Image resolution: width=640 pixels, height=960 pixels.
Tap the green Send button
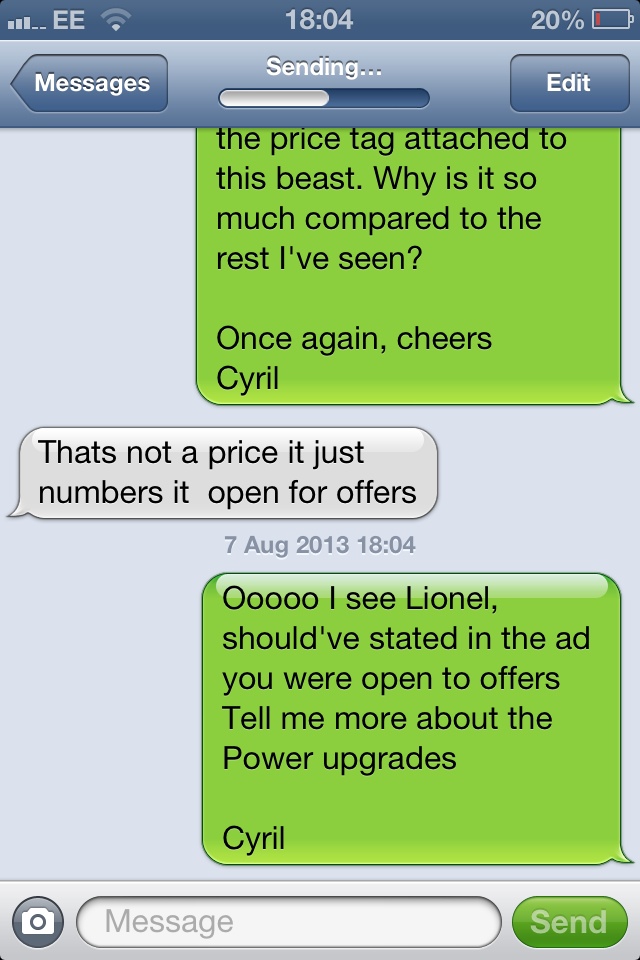tap(568, 921)
